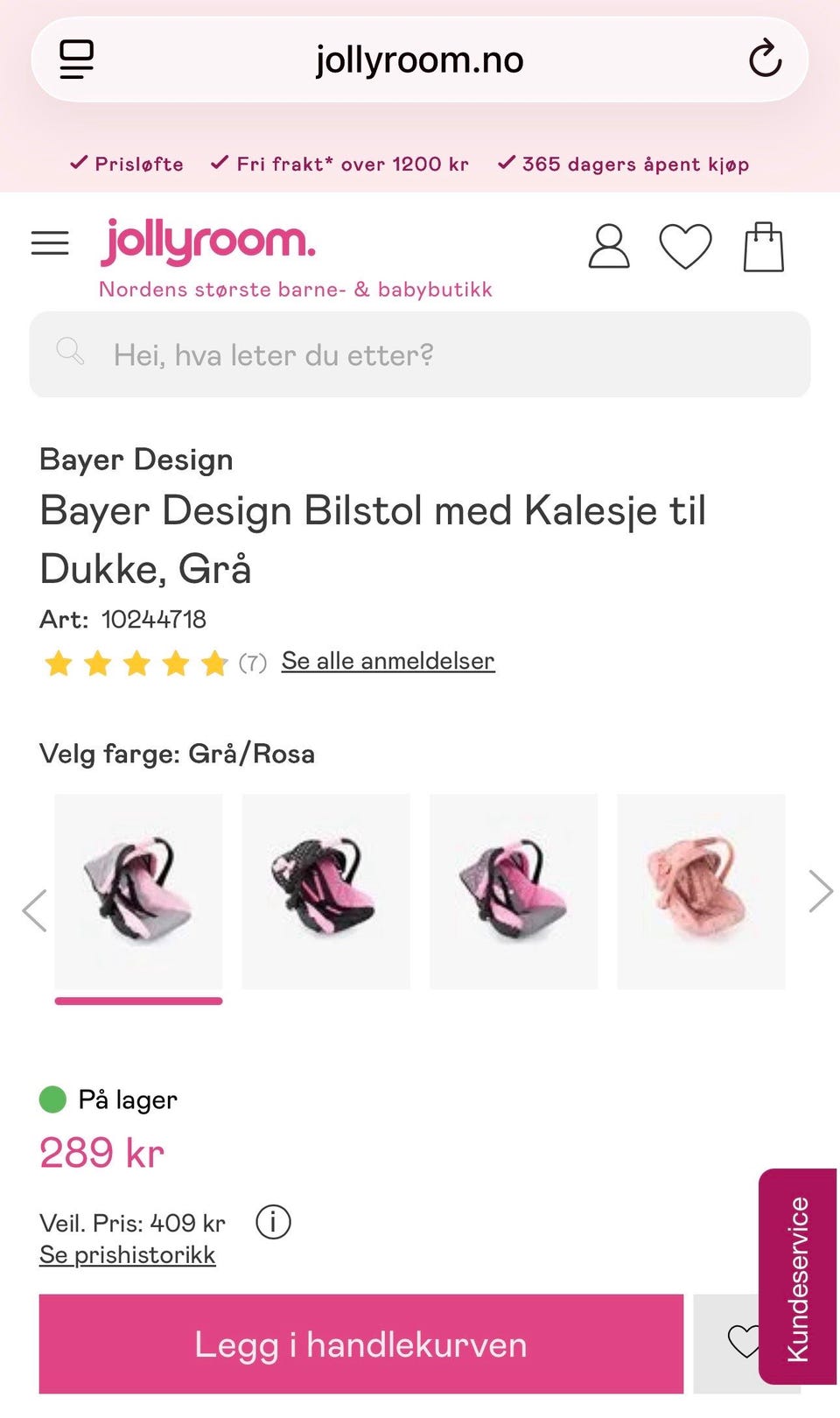
Task: Open the account profile icon
Action: click(x=610, y=246)
